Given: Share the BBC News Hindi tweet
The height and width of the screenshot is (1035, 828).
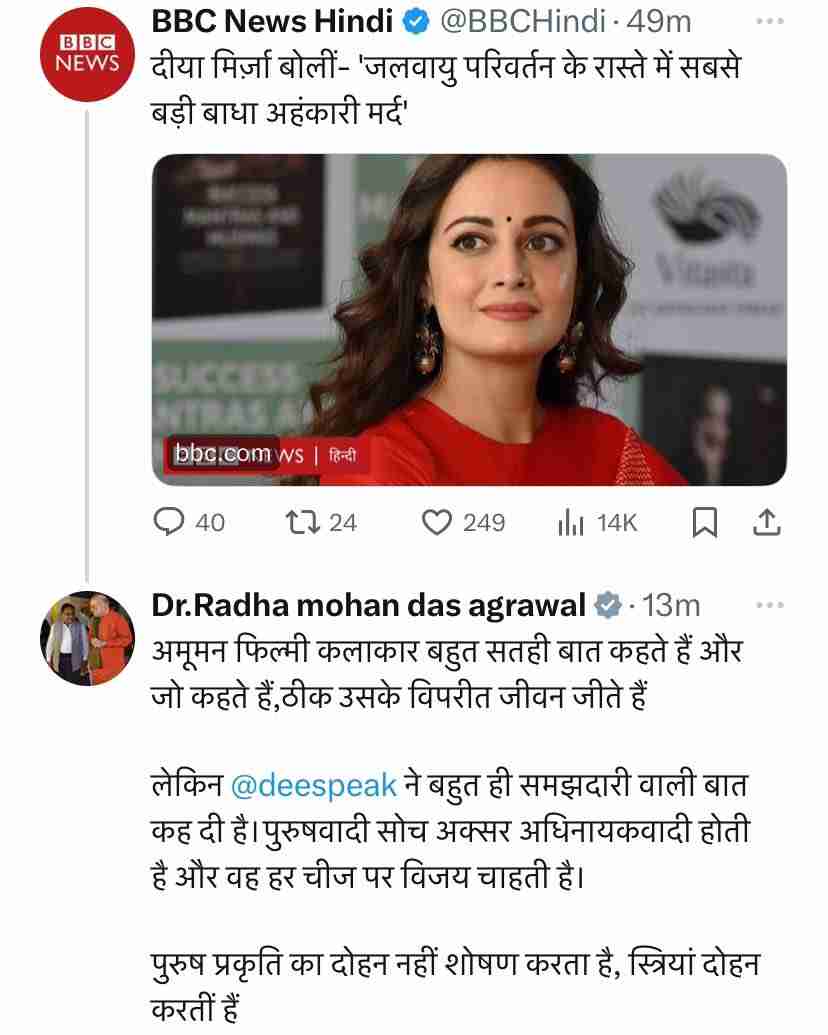Looking at the screenshot, I should point(767,521).
